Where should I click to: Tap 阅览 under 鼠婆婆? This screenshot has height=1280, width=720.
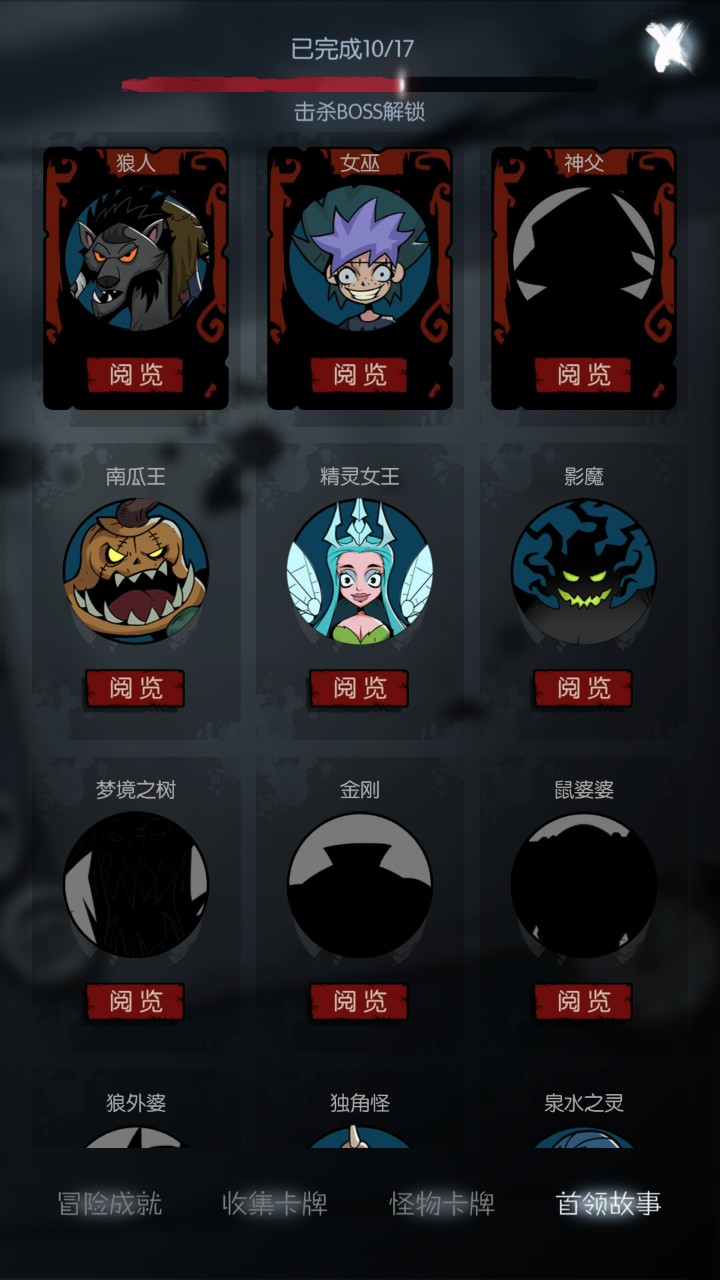583,1001
